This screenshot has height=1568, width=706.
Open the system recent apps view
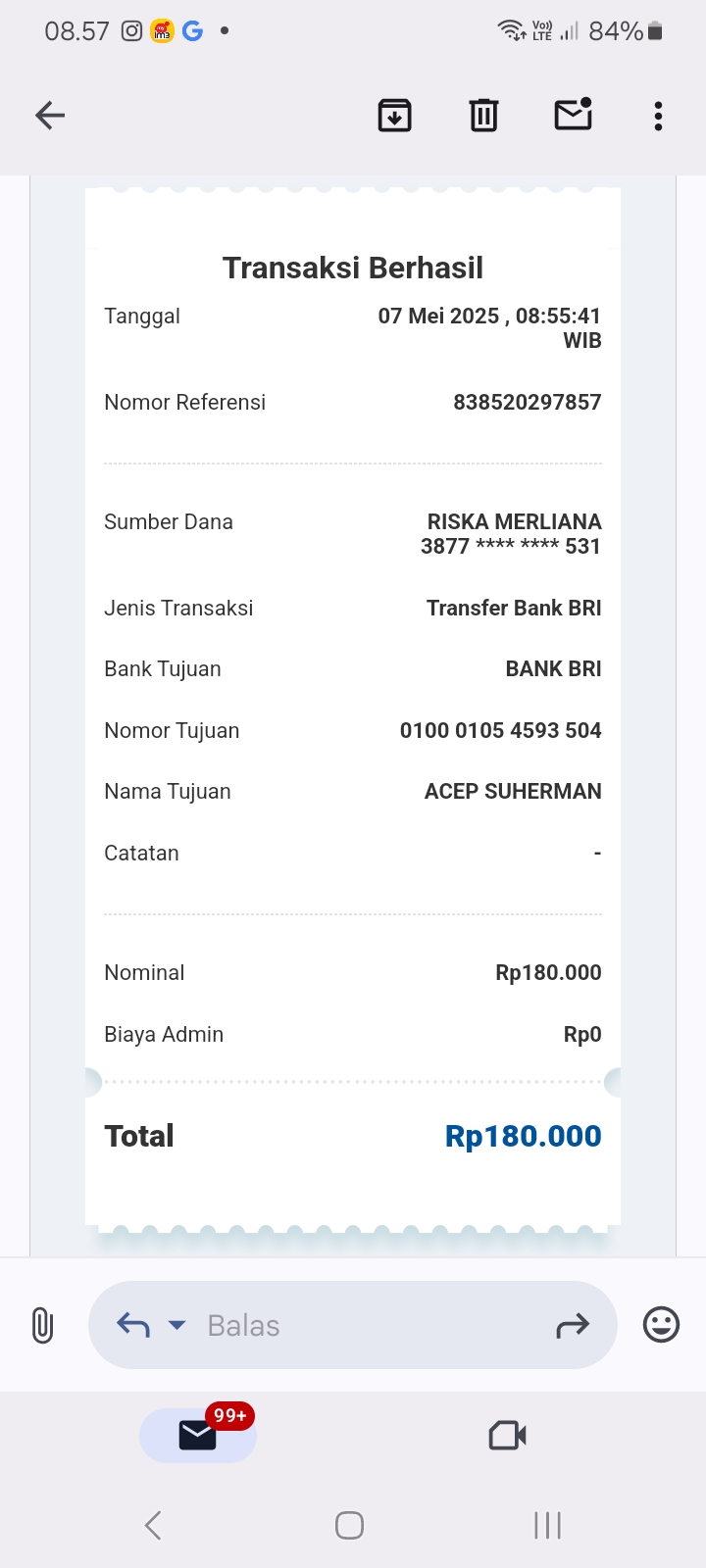coord(547,1525)
